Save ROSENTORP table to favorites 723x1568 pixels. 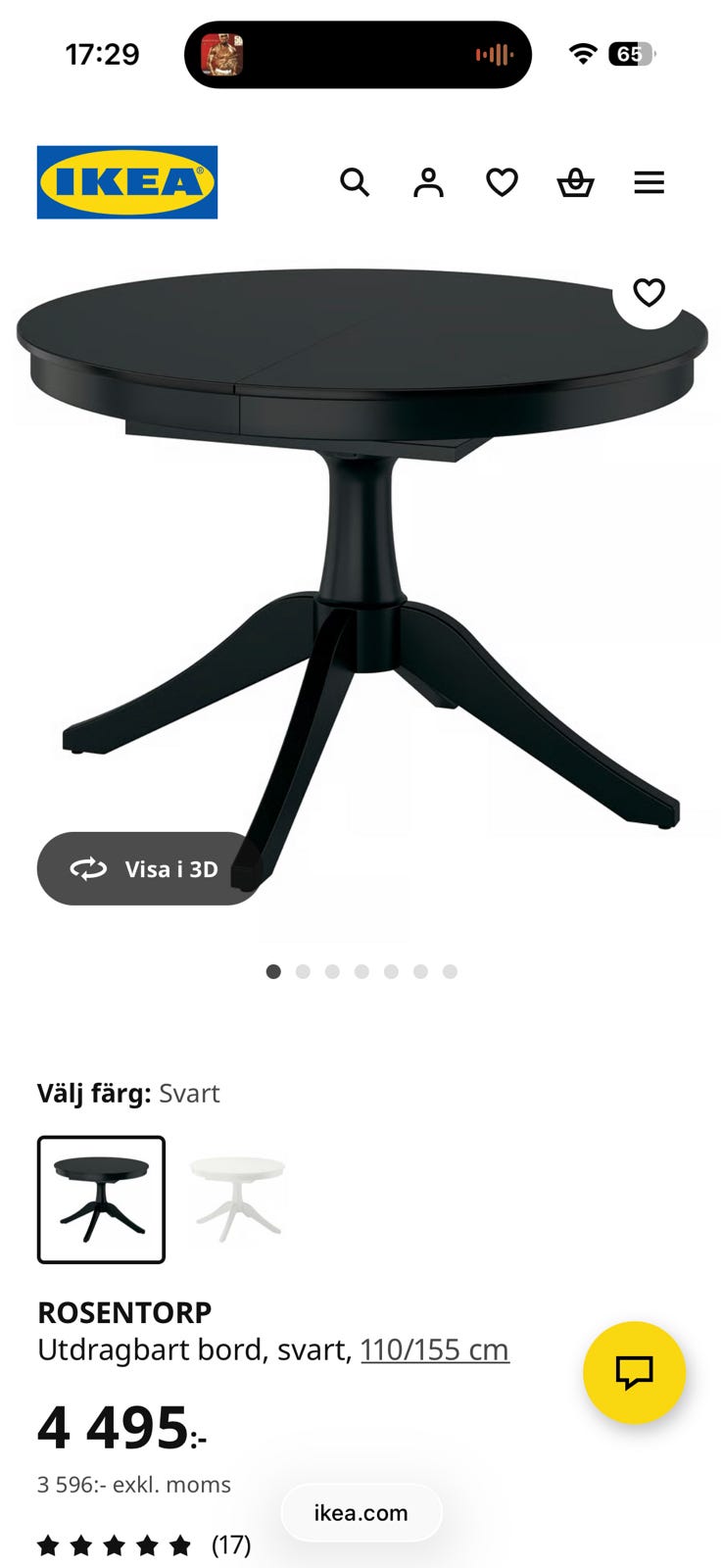649,292
